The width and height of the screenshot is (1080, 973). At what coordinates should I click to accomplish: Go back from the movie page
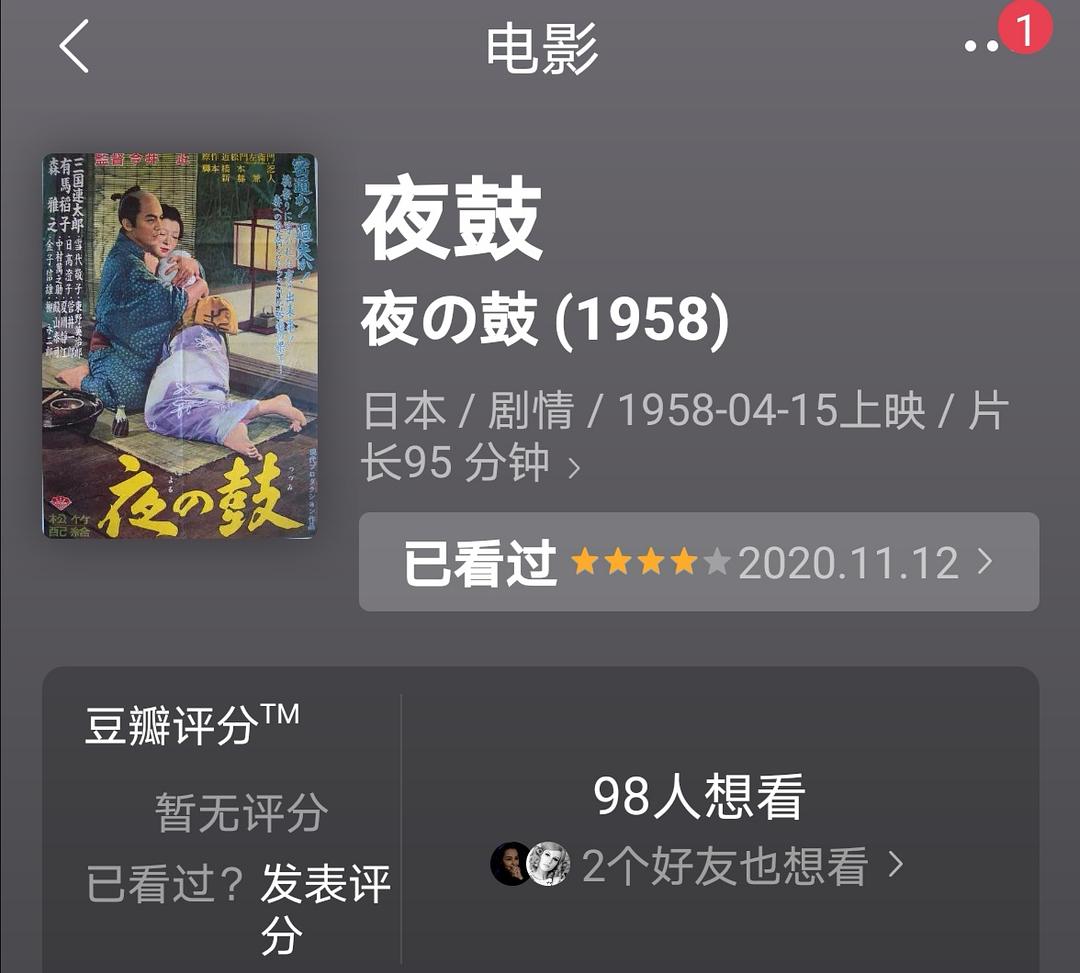(x=75, y=47)
